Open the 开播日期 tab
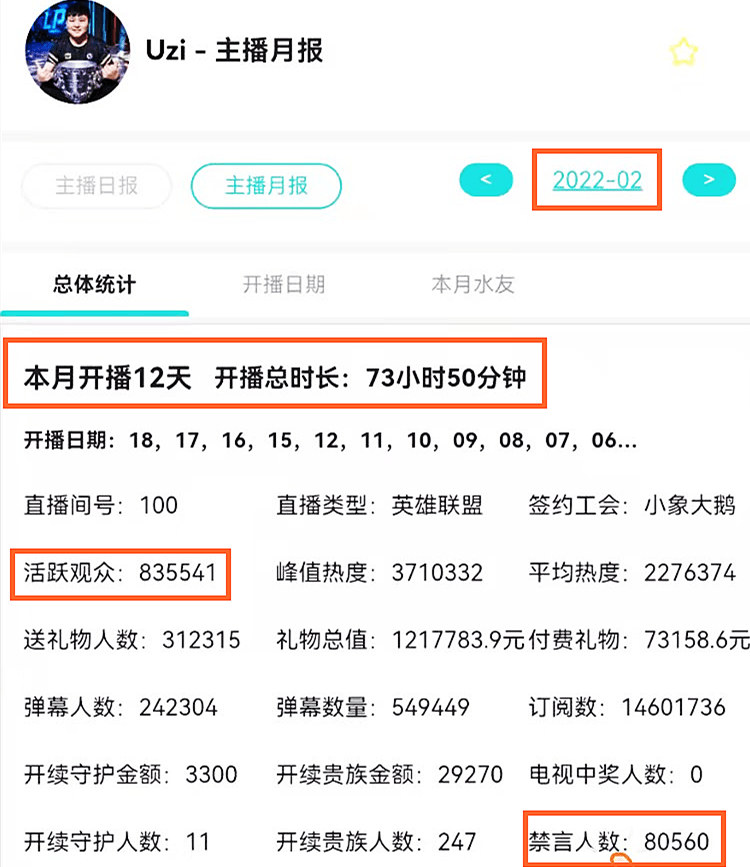 pyautogui.click(x=284, y=285)
